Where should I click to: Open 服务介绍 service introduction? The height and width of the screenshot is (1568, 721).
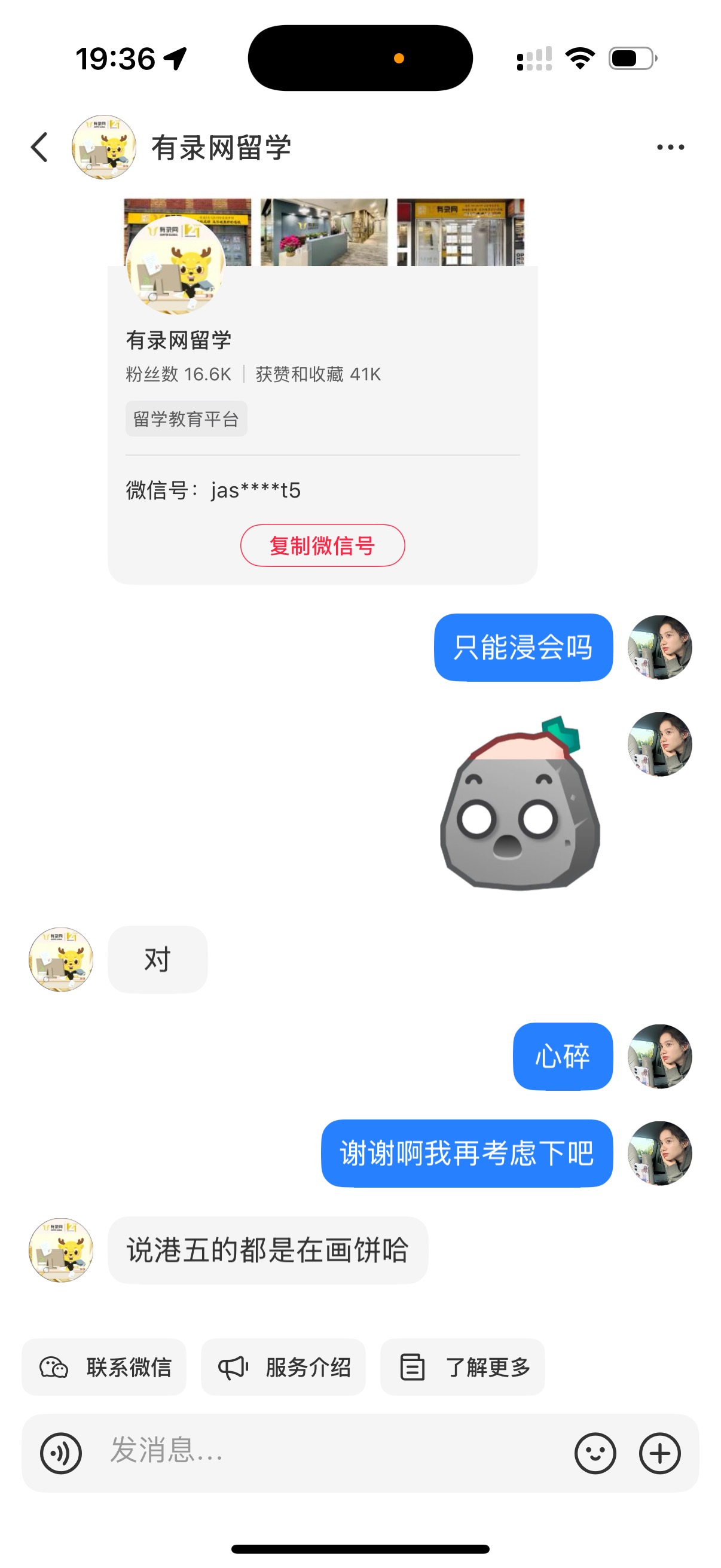(283, 1366)
